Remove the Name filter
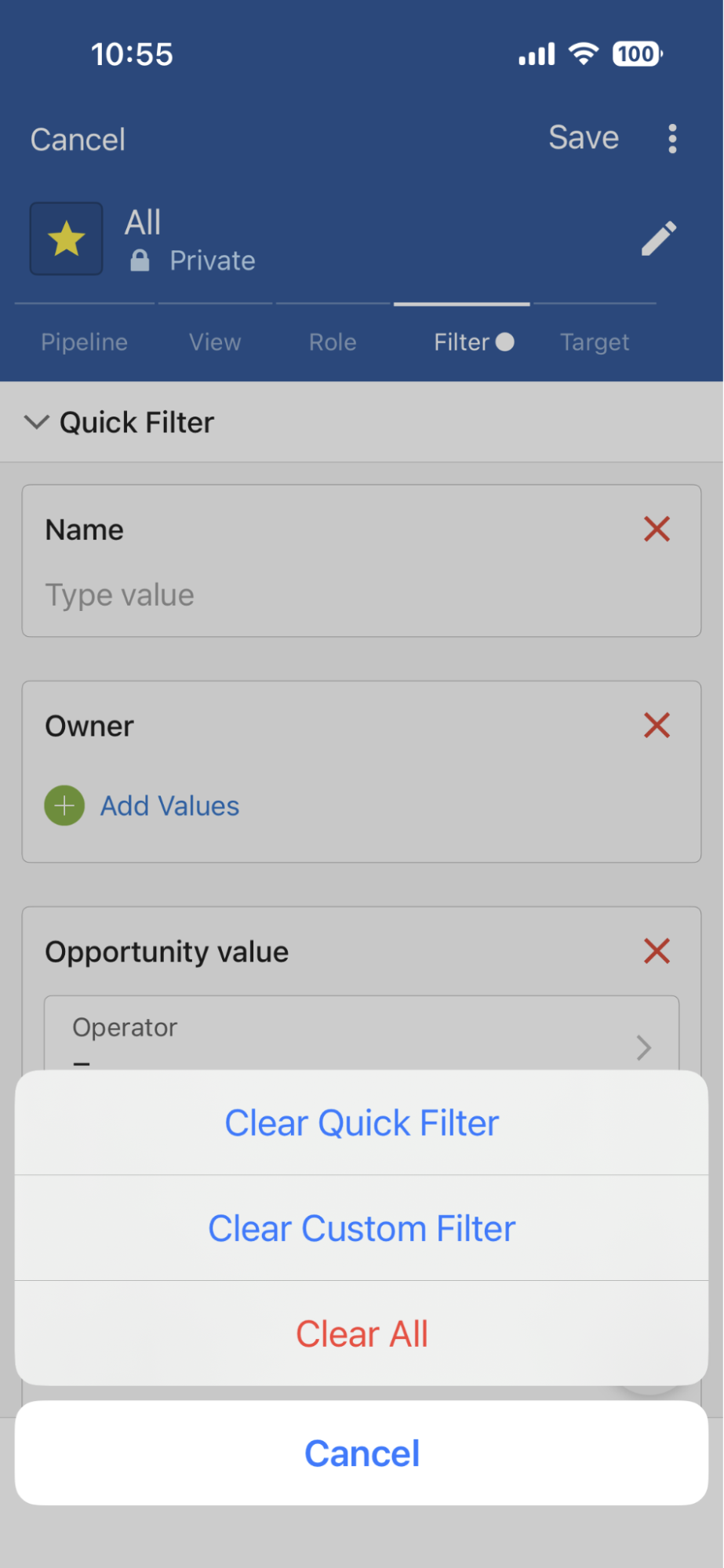 coord(657,529)
